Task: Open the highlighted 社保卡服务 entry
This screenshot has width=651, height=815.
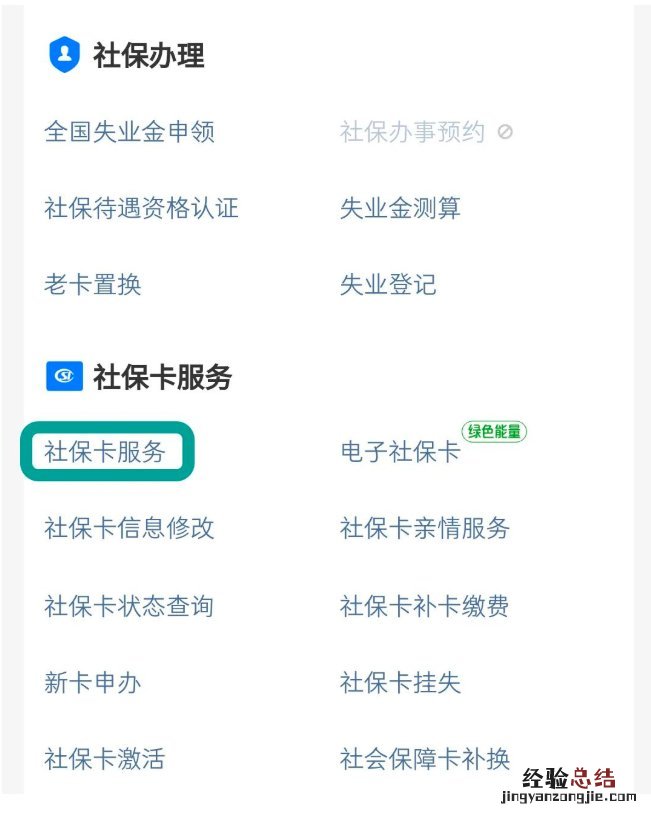Action: coord(105,452)
